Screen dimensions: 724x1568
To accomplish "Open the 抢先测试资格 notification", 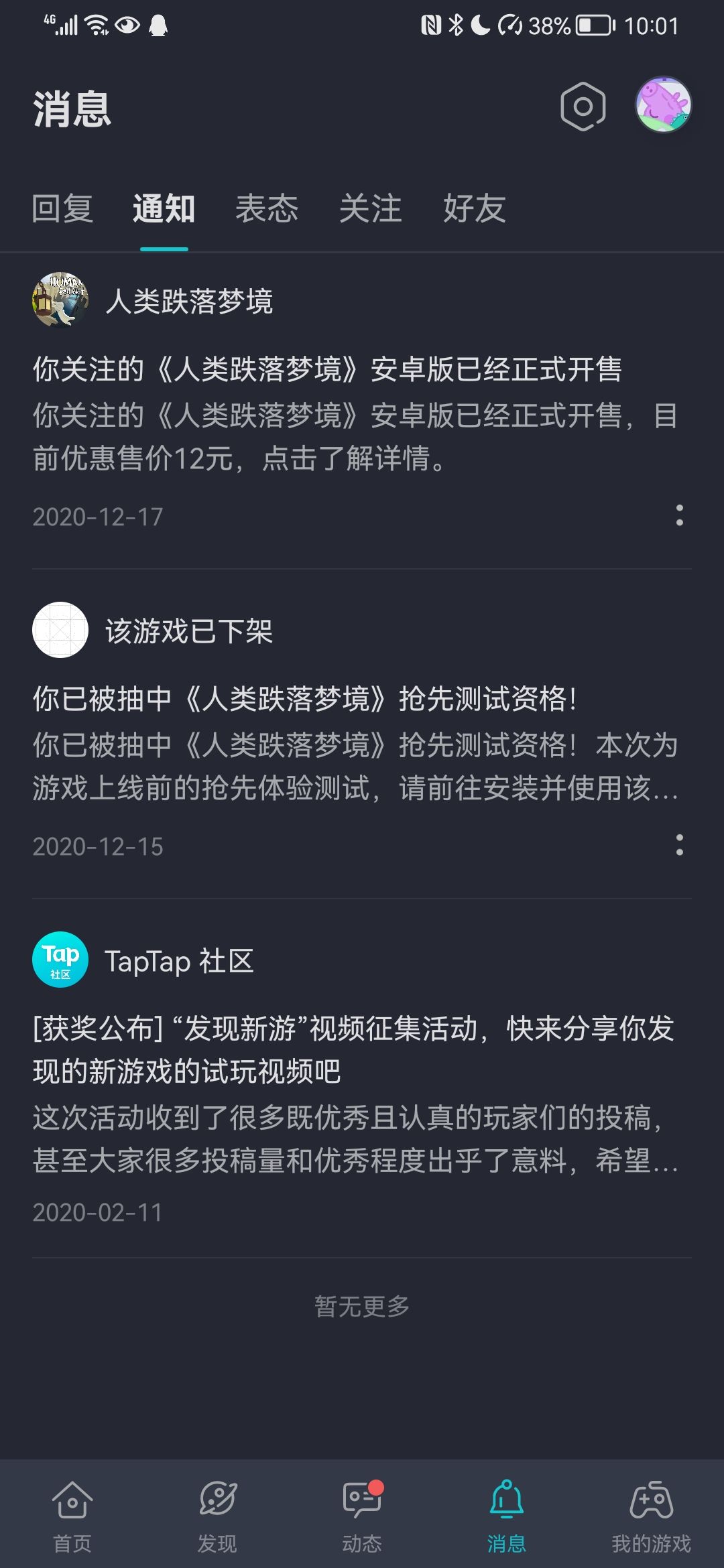I will [327, 743].
